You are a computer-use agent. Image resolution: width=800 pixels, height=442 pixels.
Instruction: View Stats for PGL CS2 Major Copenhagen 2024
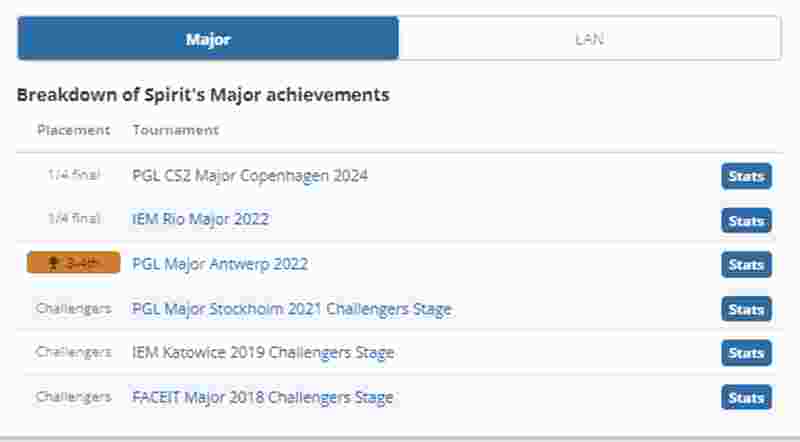[x=746, y=177]
